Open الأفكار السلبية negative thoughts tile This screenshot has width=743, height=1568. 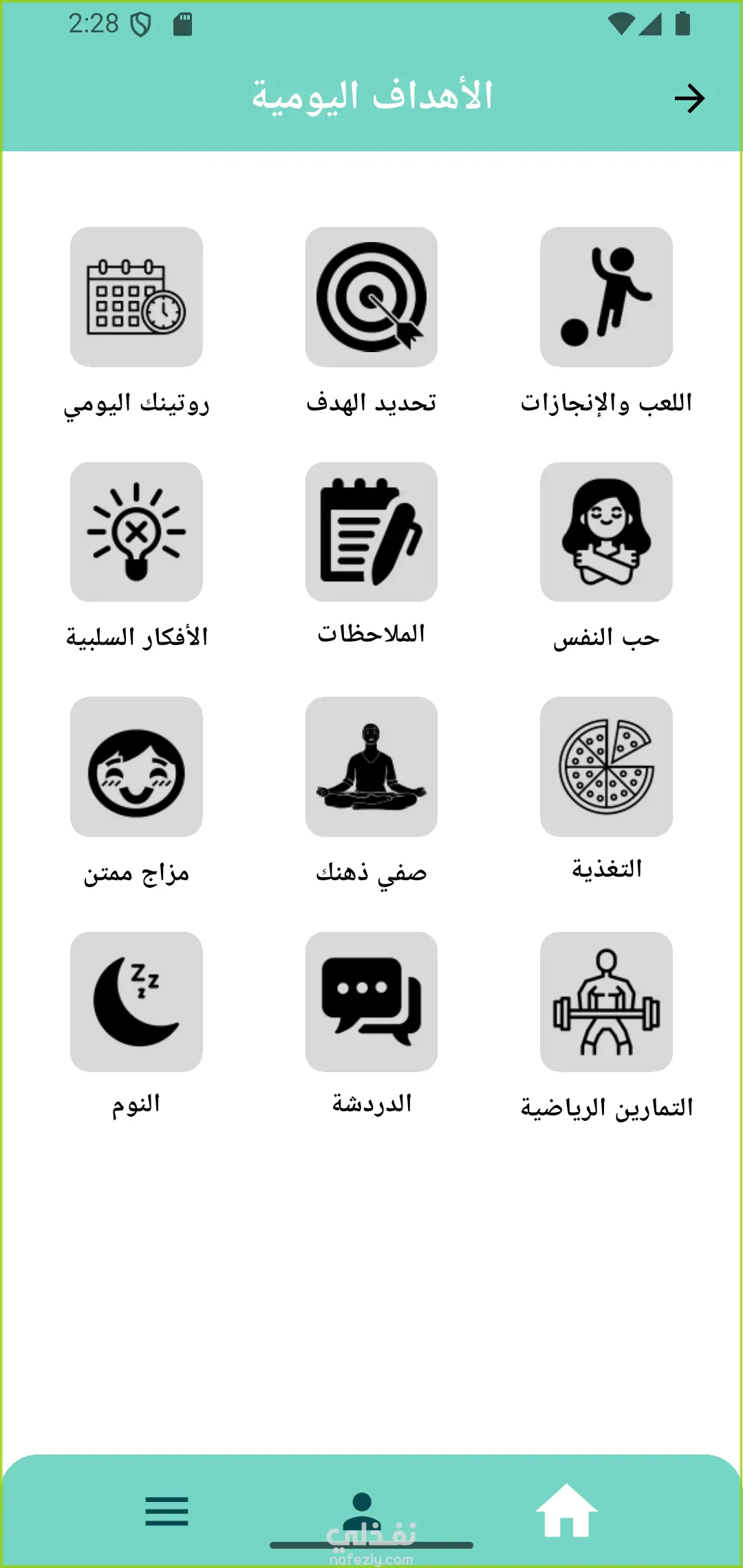[136, 532]
